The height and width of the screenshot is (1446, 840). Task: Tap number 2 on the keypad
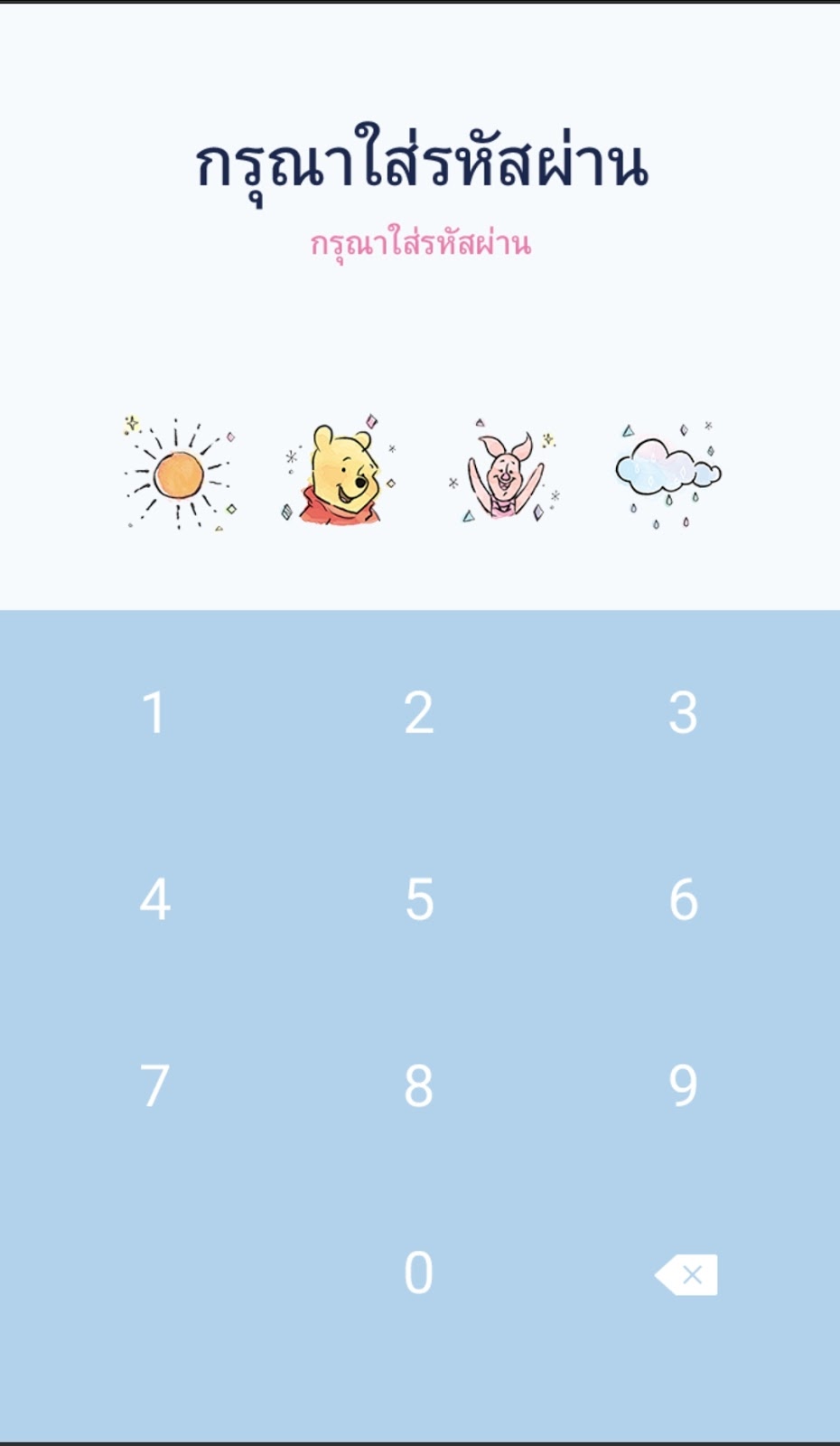click(x=419, y=712)
